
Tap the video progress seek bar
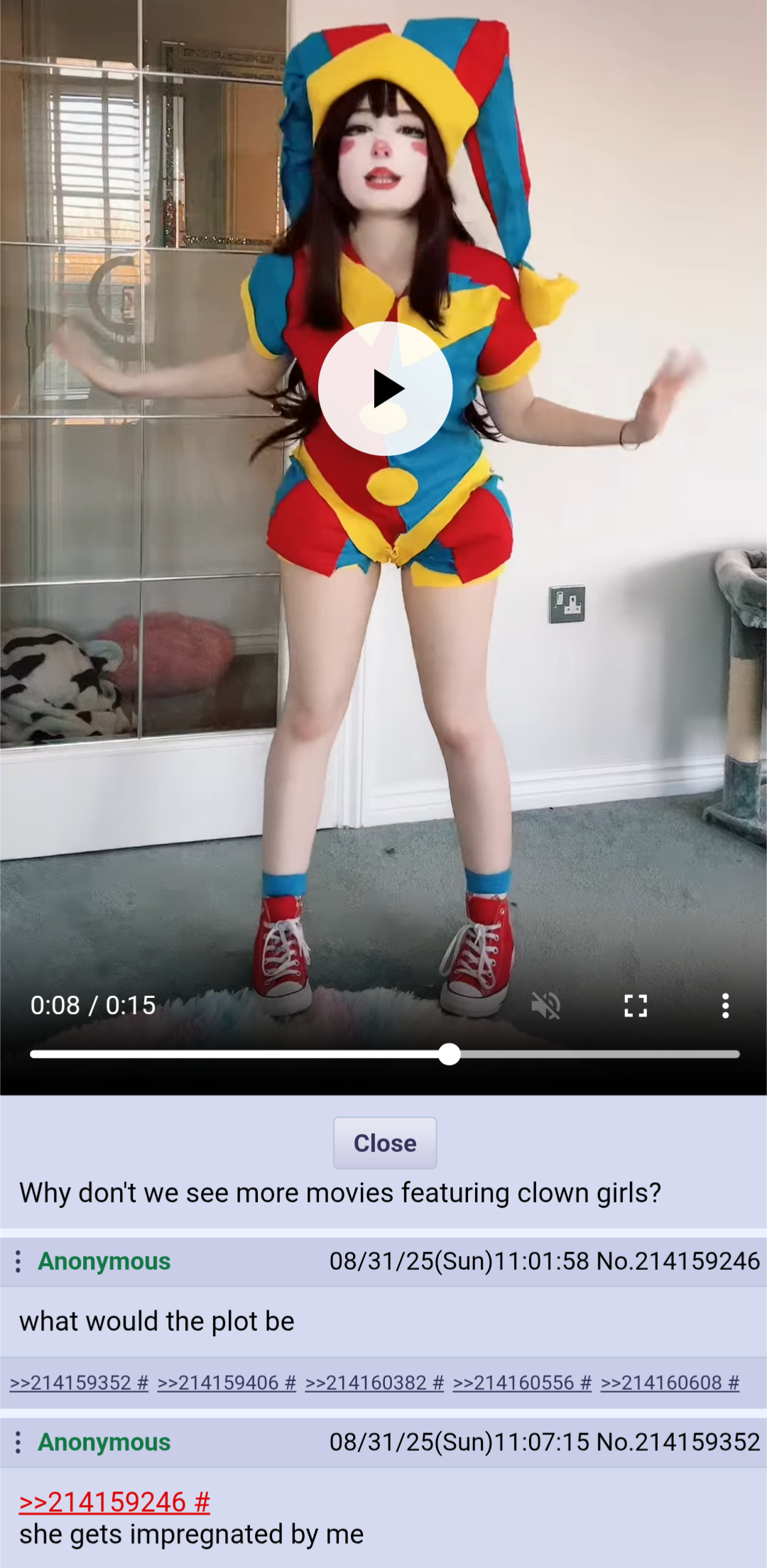568,1054
